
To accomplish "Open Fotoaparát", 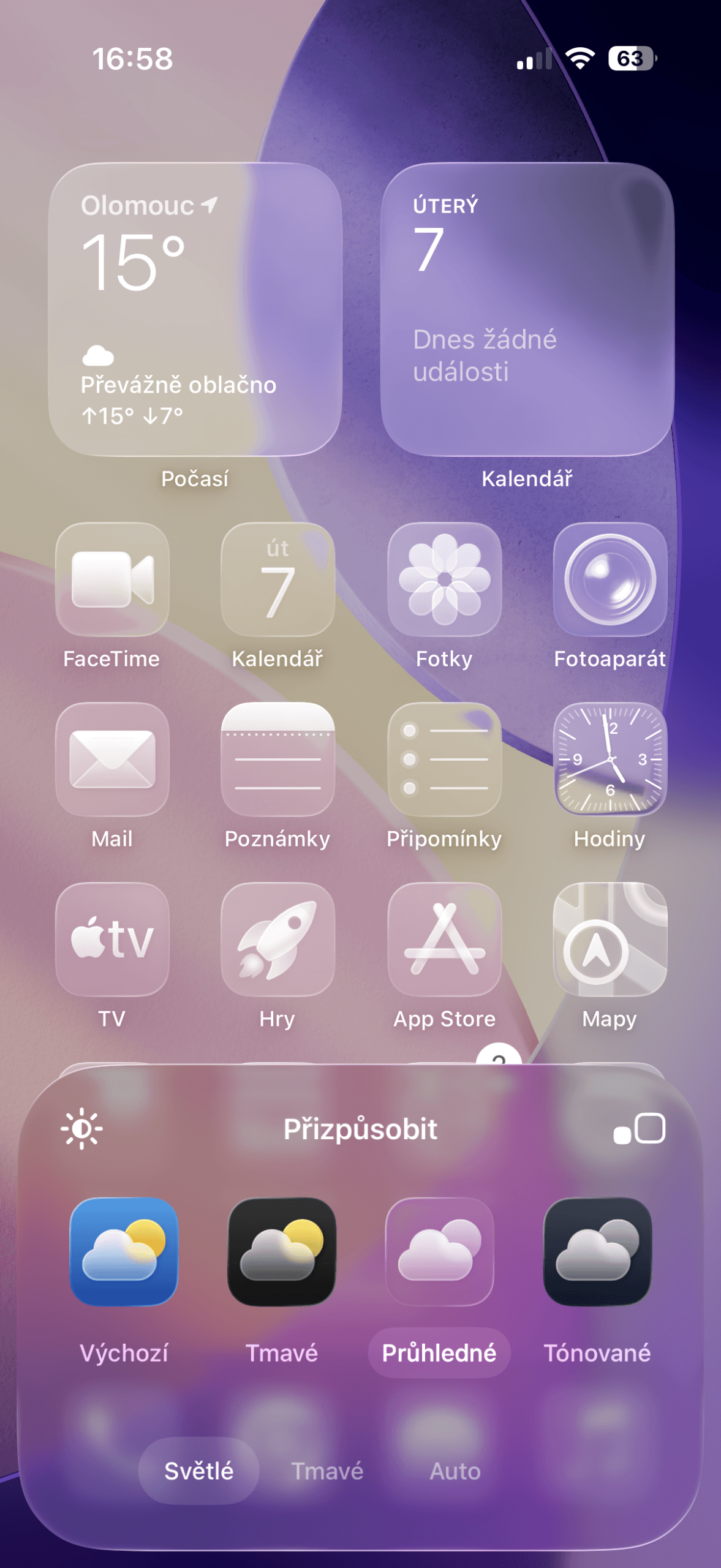I will point(610,579).
